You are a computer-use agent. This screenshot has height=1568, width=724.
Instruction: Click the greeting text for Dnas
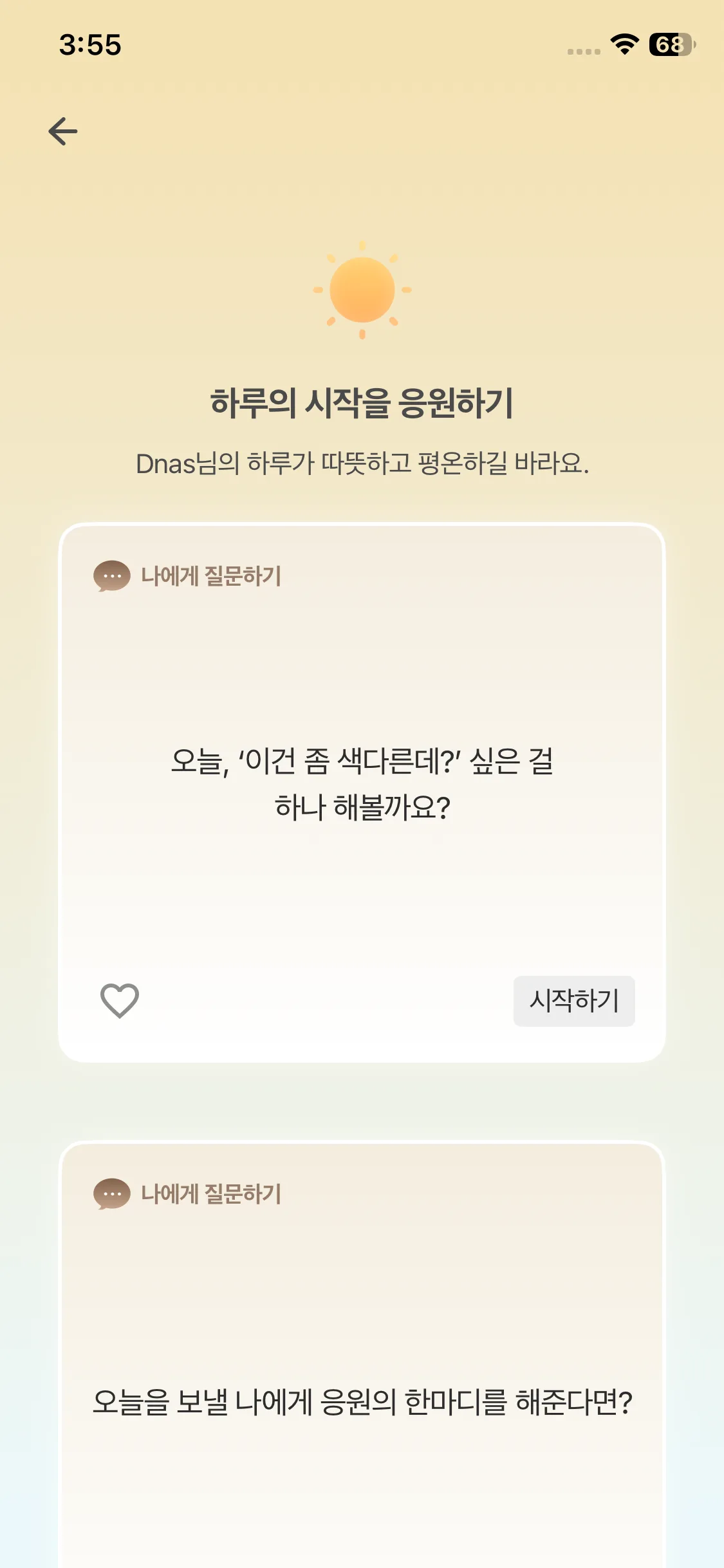(362, 461)
